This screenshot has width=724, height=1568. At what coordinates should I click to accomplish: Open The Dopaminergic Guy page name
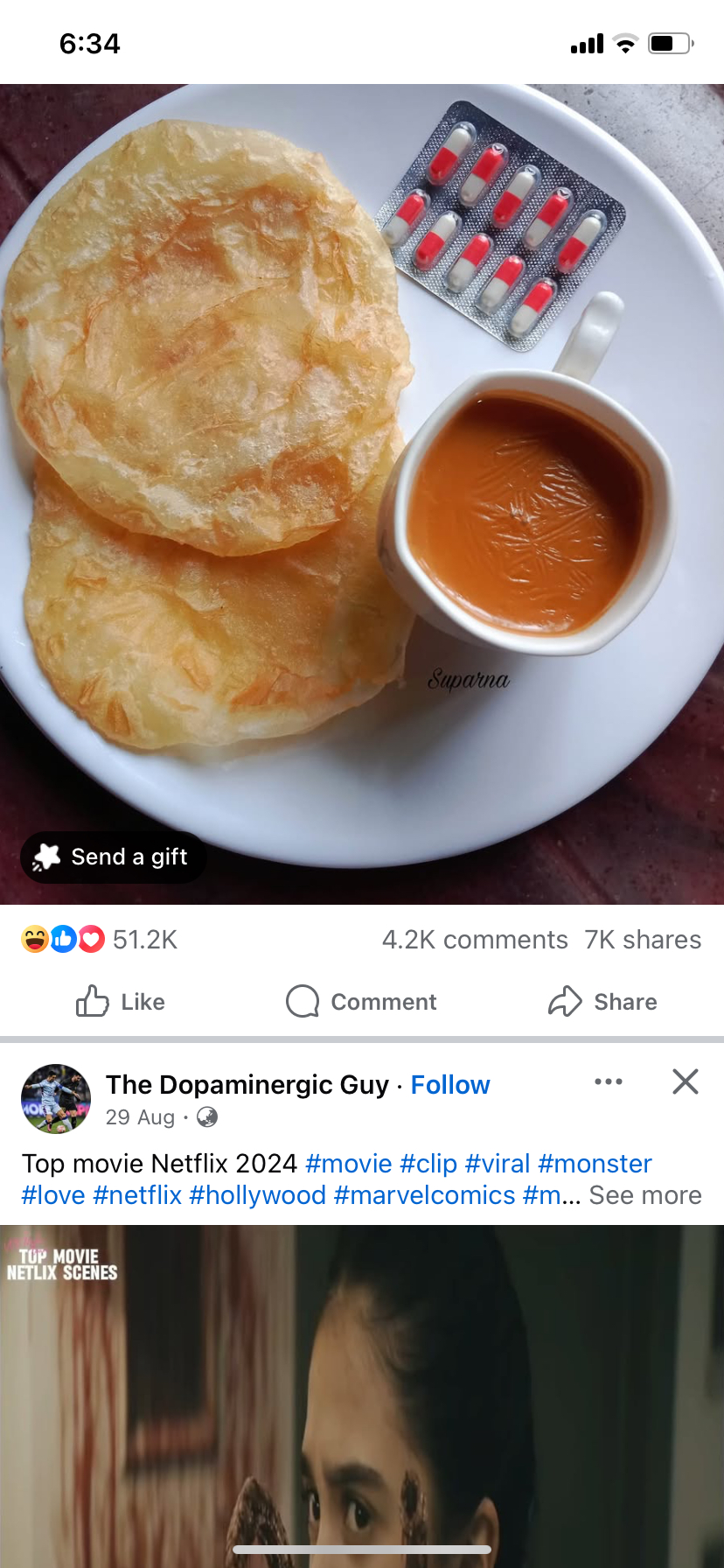pos(247,1085)
